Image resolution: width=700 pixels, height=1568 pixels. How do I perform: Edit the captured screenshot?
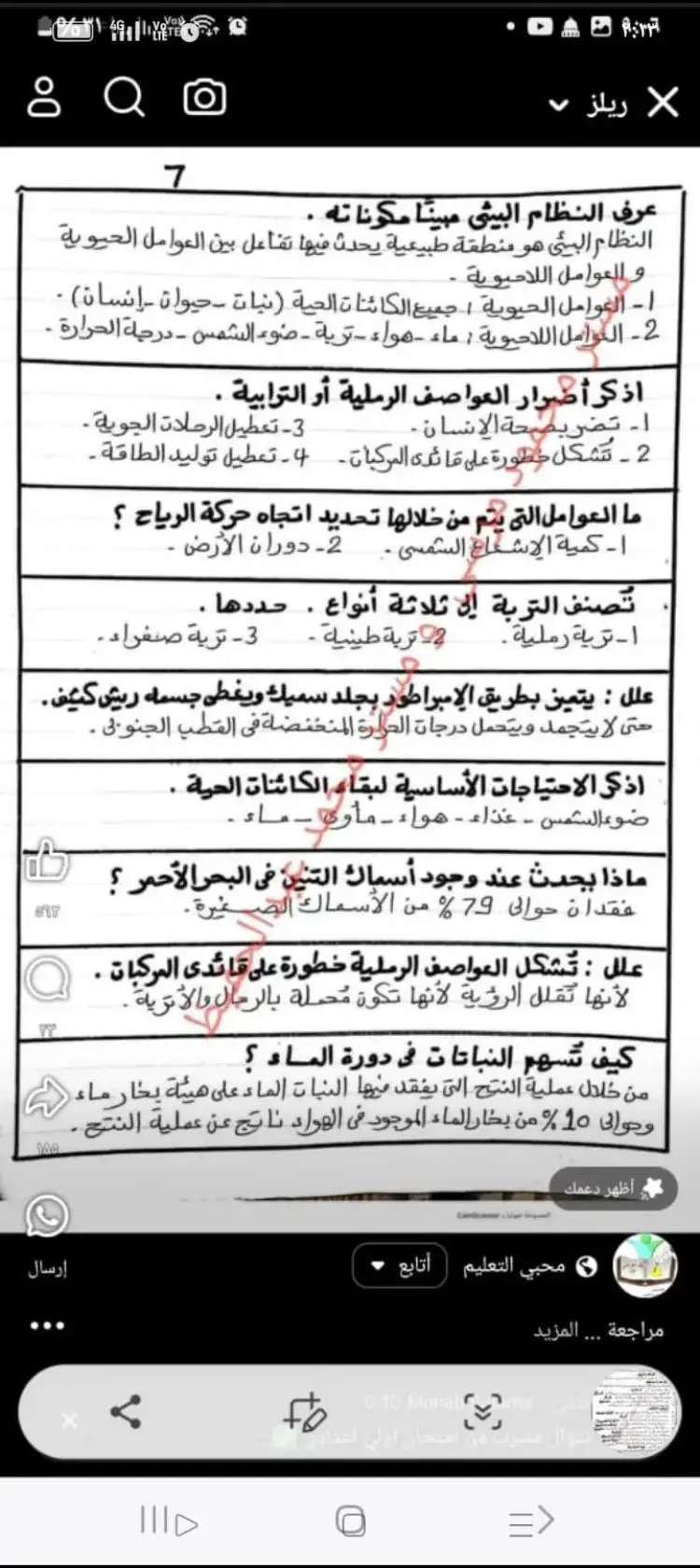305,1412
